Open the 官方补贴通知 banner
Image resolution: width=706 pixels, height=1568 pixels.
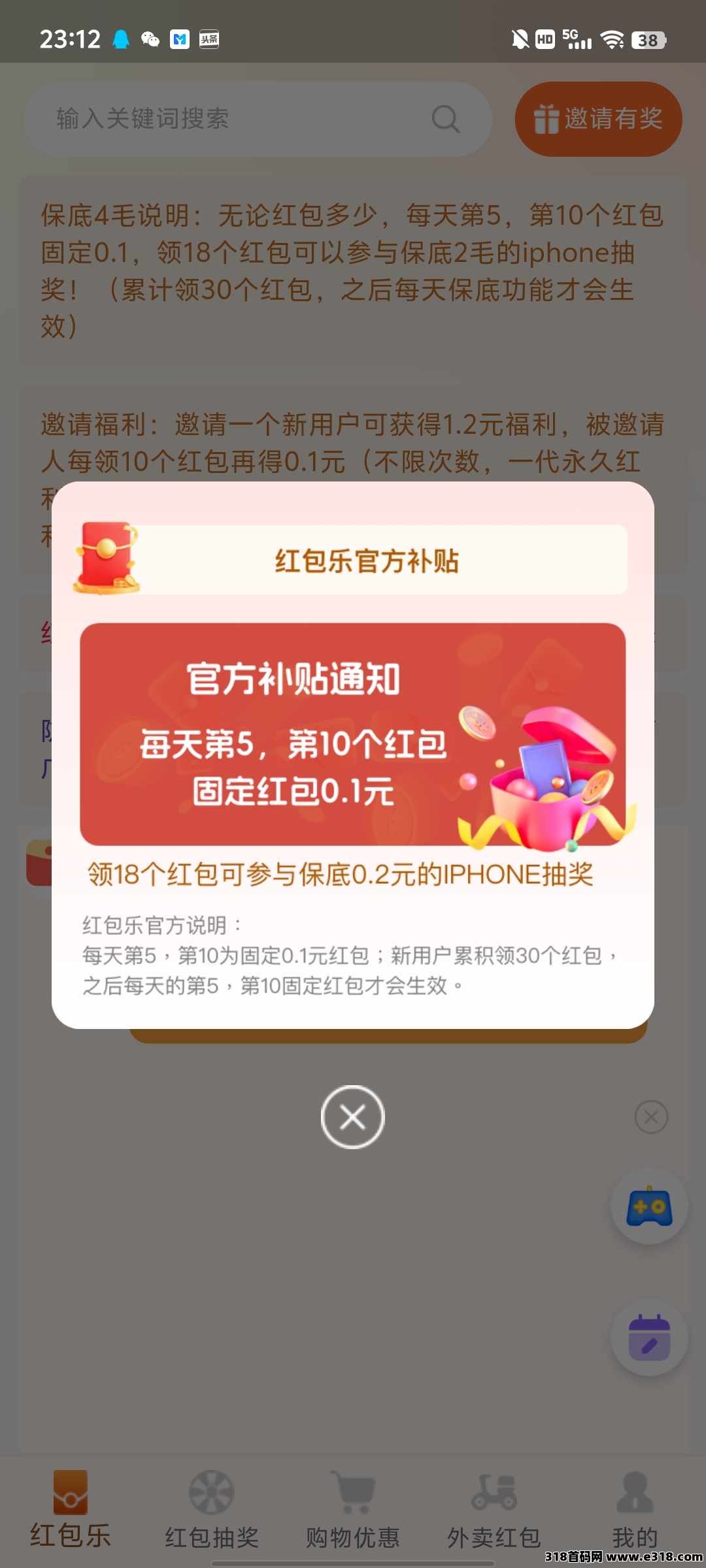click(353, 734)
